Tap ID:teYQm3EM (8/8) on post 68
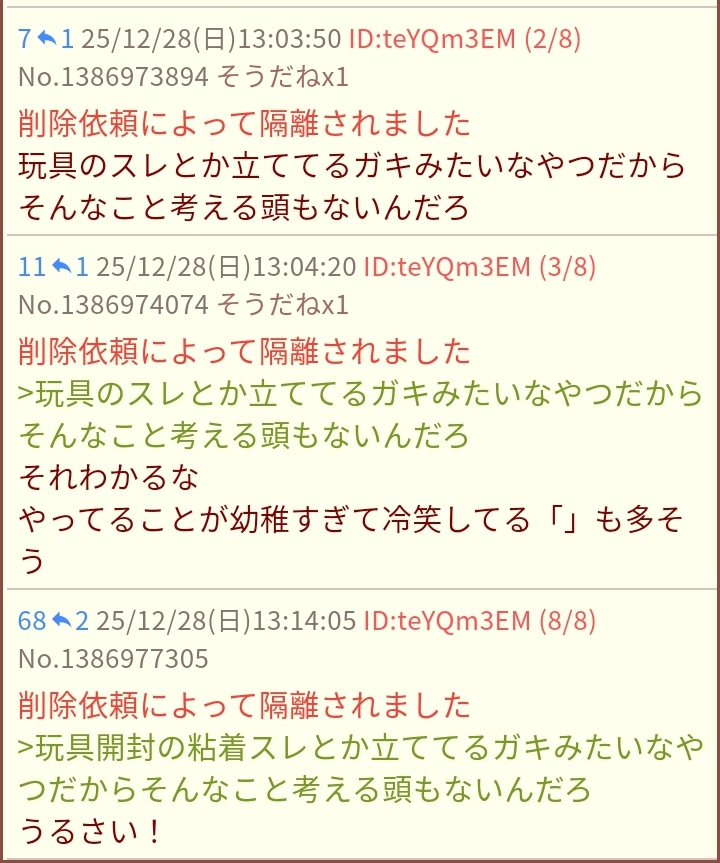 pos(479,621)
